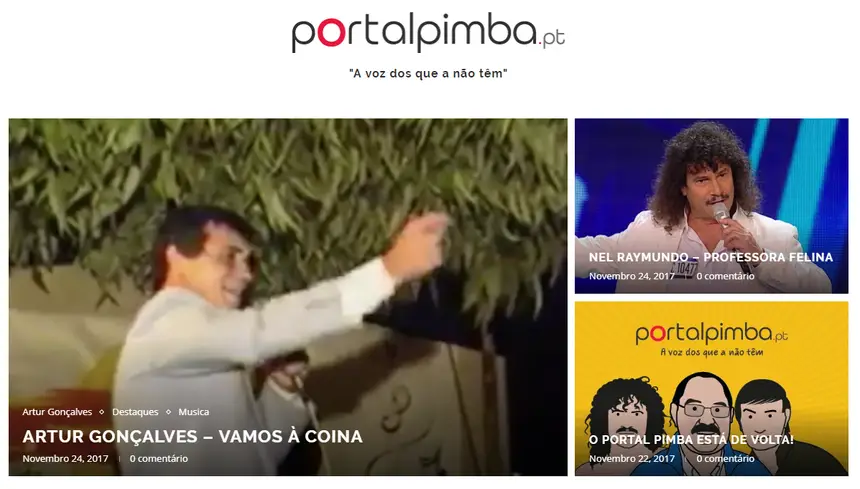Viewport: 860px width, 489px height.
Task: Open the O Portal Pimba está de volta post
Action: point(691,440)
